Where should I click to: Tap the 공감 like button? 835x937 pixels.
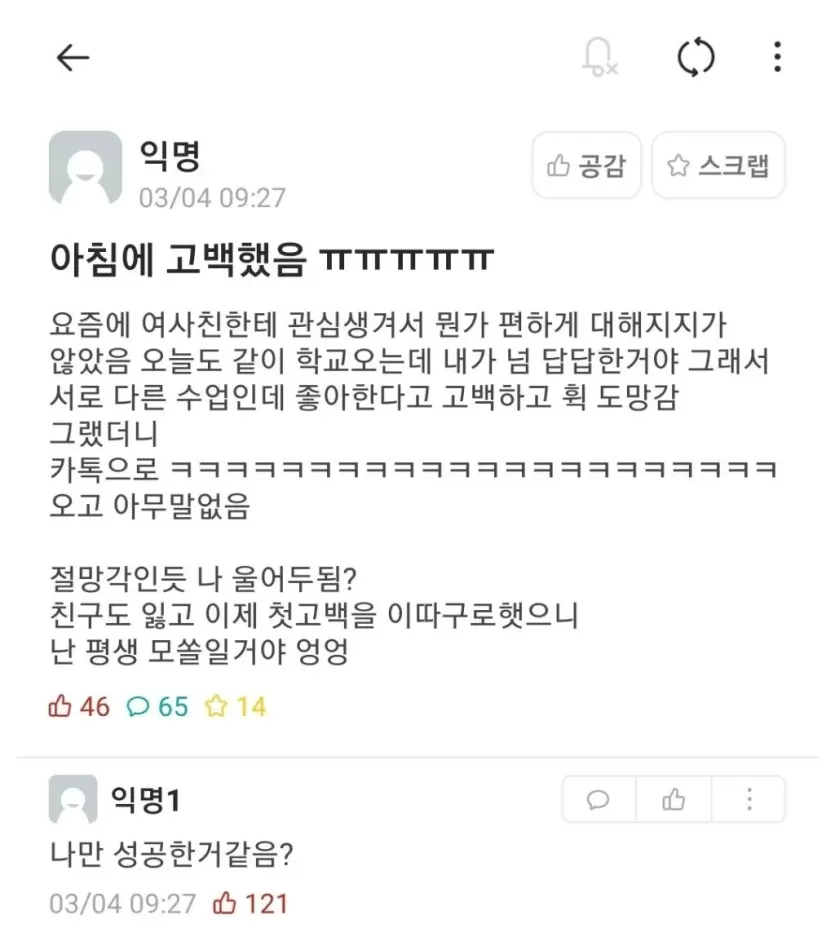(586, 166)
